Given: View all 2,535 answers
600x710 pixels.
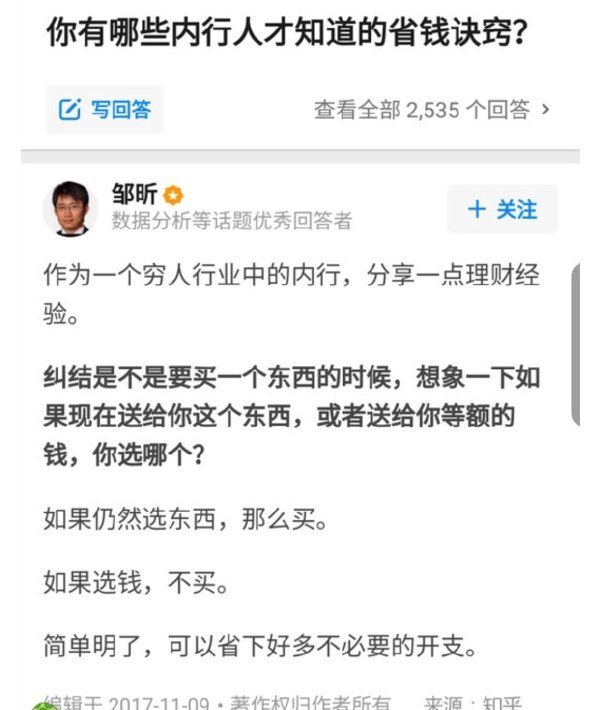Looking at the screenshot, I should pos(432,110).
